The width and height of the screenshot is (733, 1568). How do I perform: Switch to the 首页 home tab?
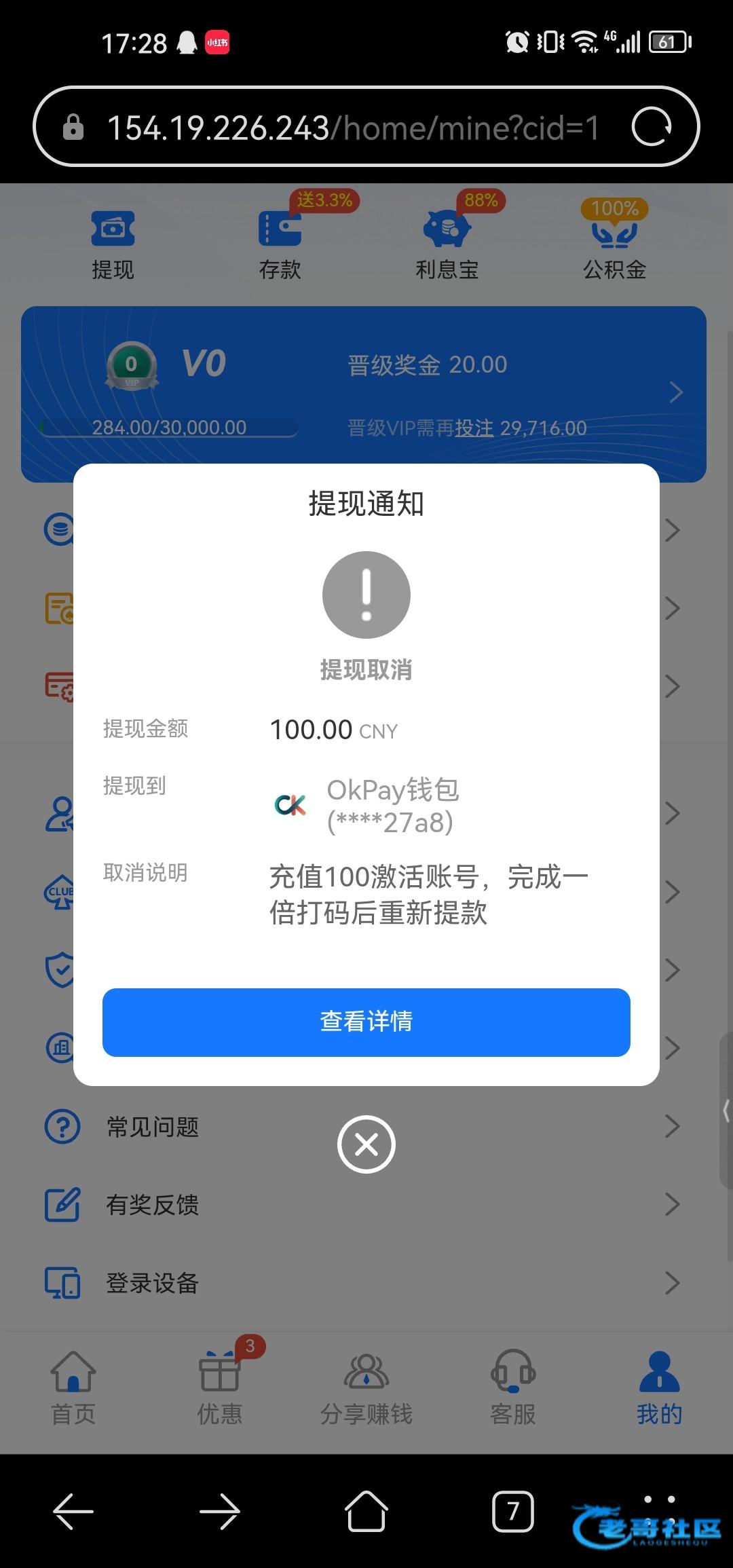coord(73,1388)
